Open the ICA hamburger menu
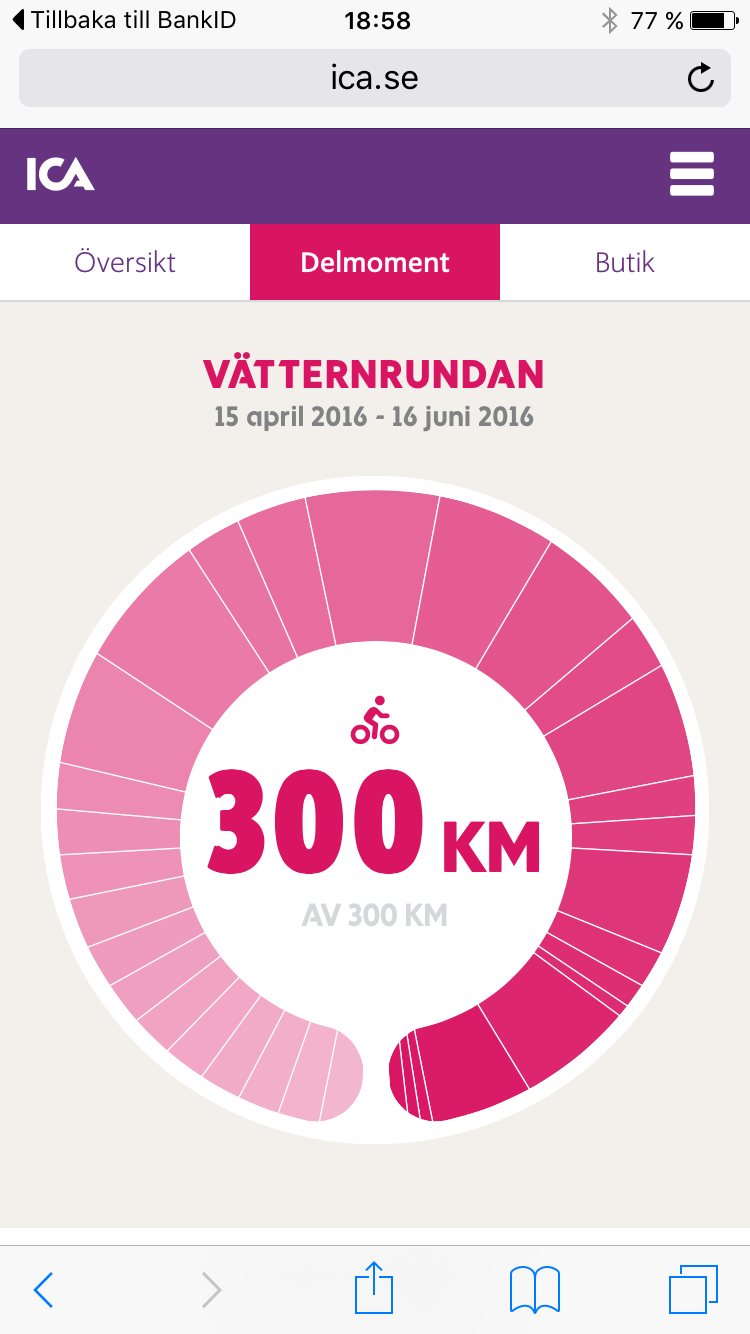 (x=692, y=175)
